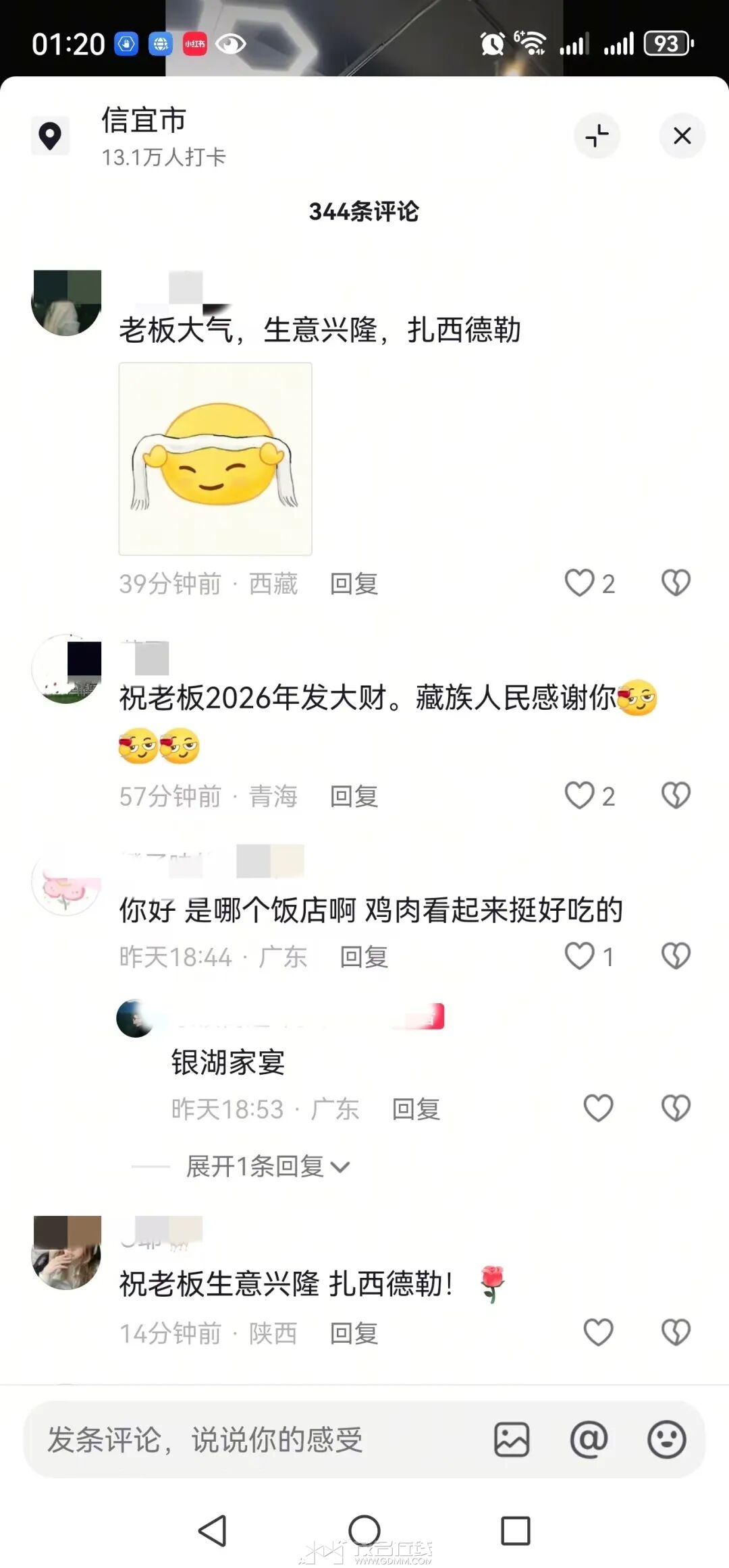Like the 祝老板生意兴隆 comment from 陕西
The width and height of the screenshot is (729, 1568).
[598, 1333]
